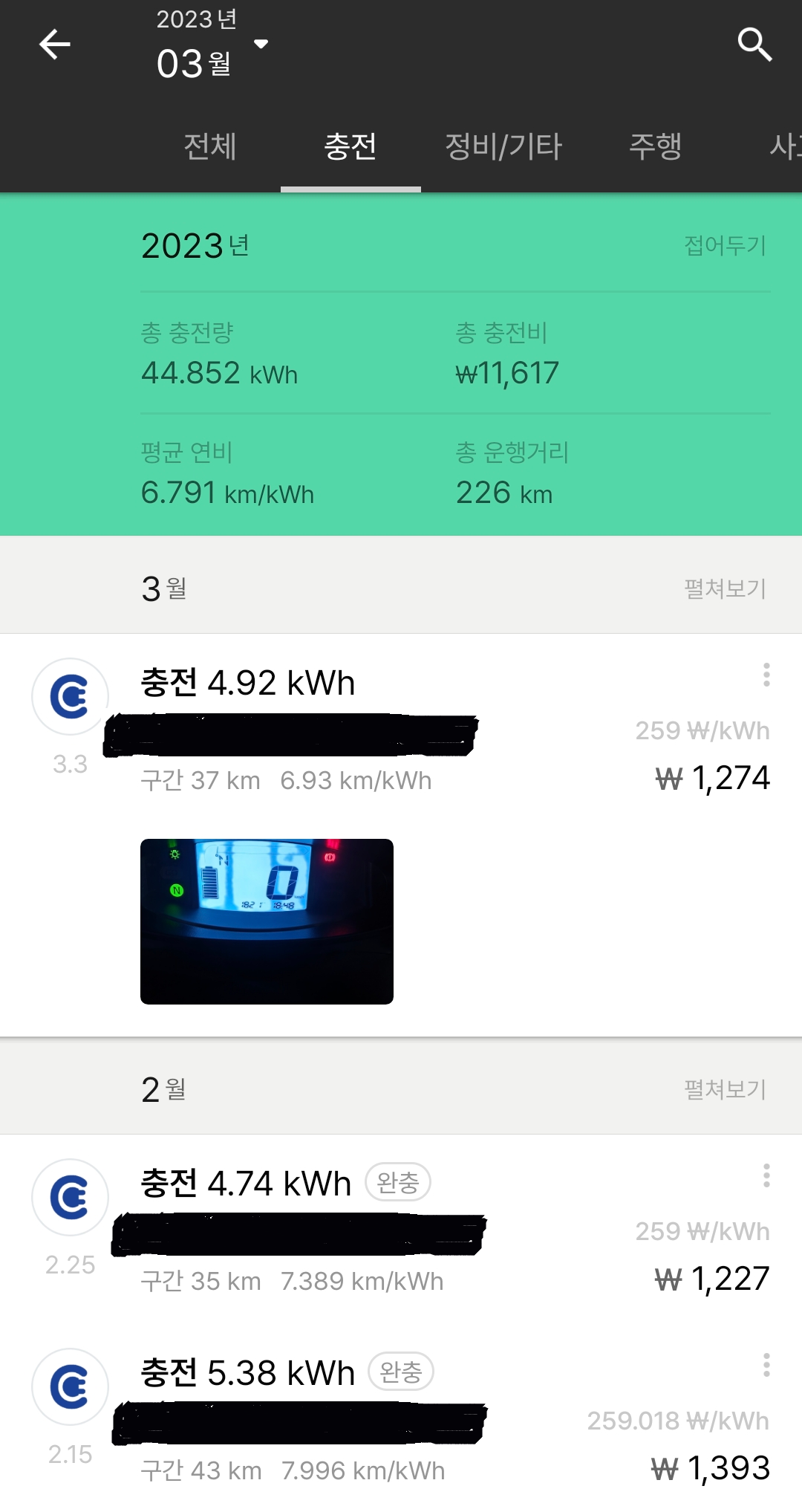The width and height of the screenshot is (802, 1512).
Task: Switch to the 전체 tab
Action: (x=210, y=147)
